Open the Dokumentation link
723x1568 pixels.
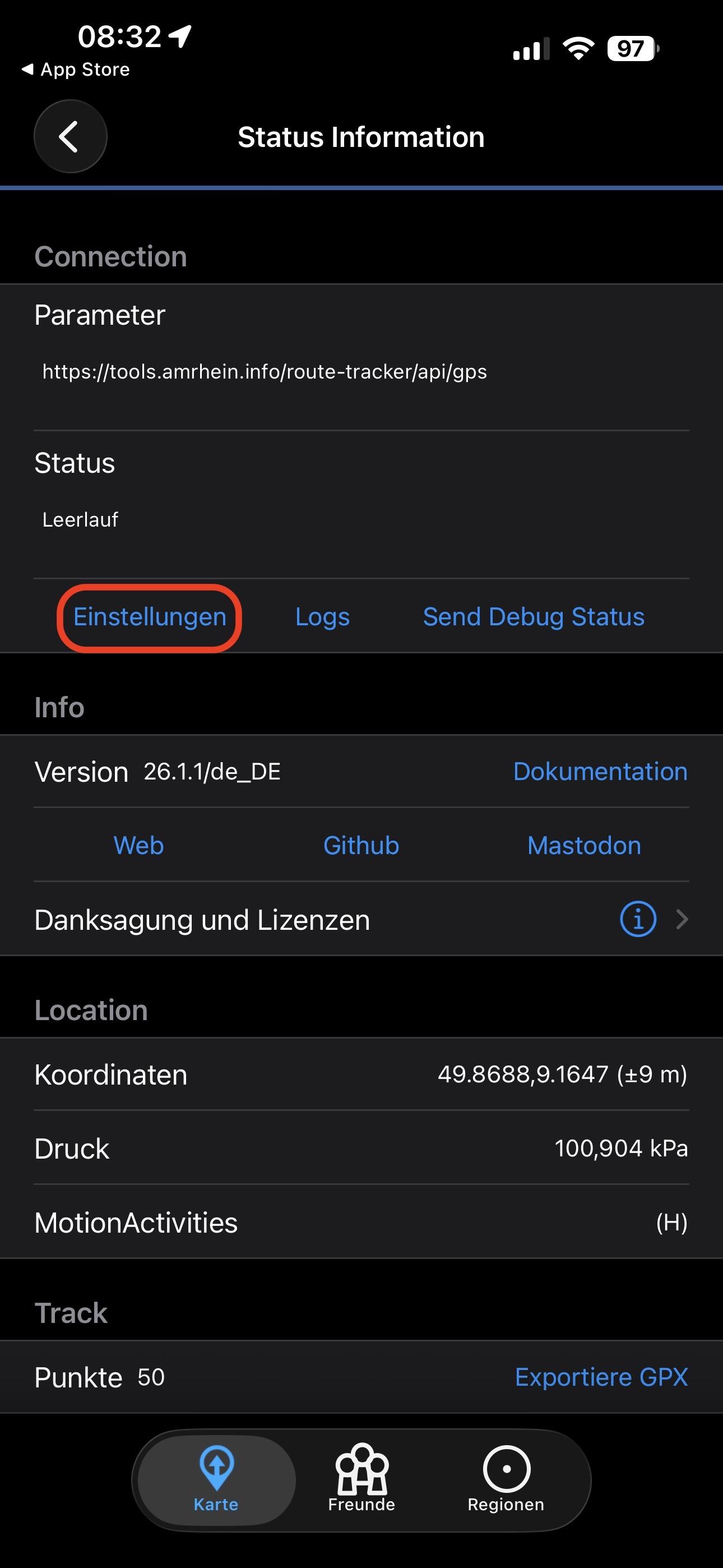coord(600,771)
